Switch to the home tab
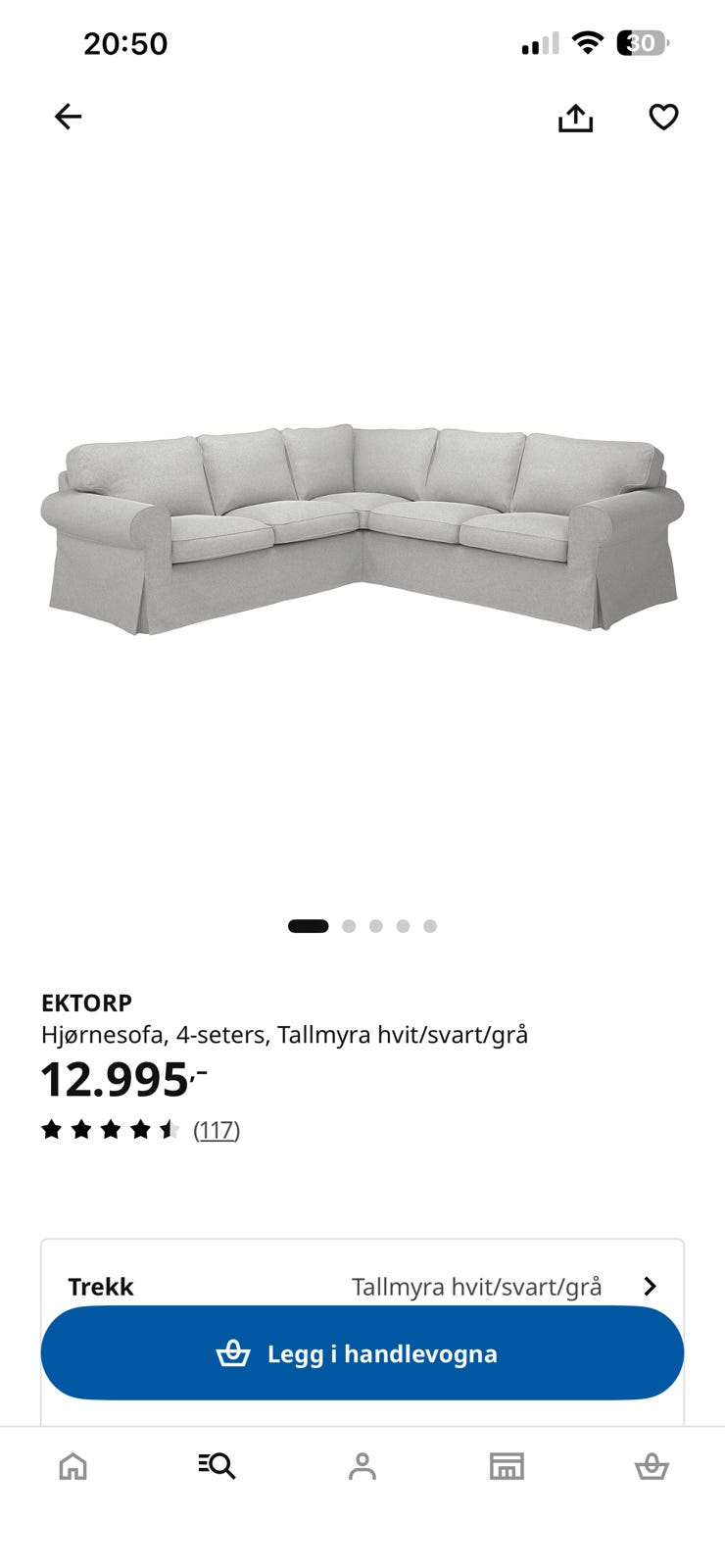Screen dimensions: 725x1568 click(x=72, y=1466)
